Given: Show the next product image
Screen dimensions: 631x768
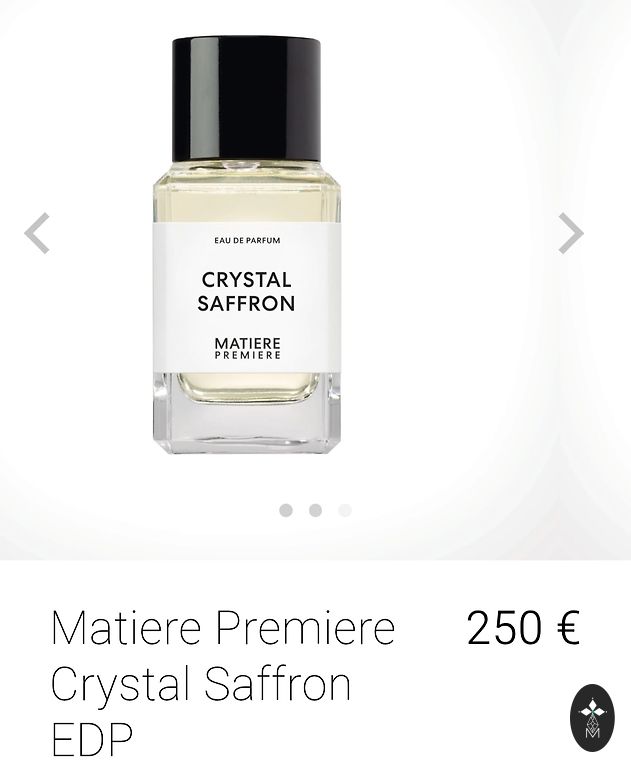Looking at the screenshot, I should [x=570, y=234].
